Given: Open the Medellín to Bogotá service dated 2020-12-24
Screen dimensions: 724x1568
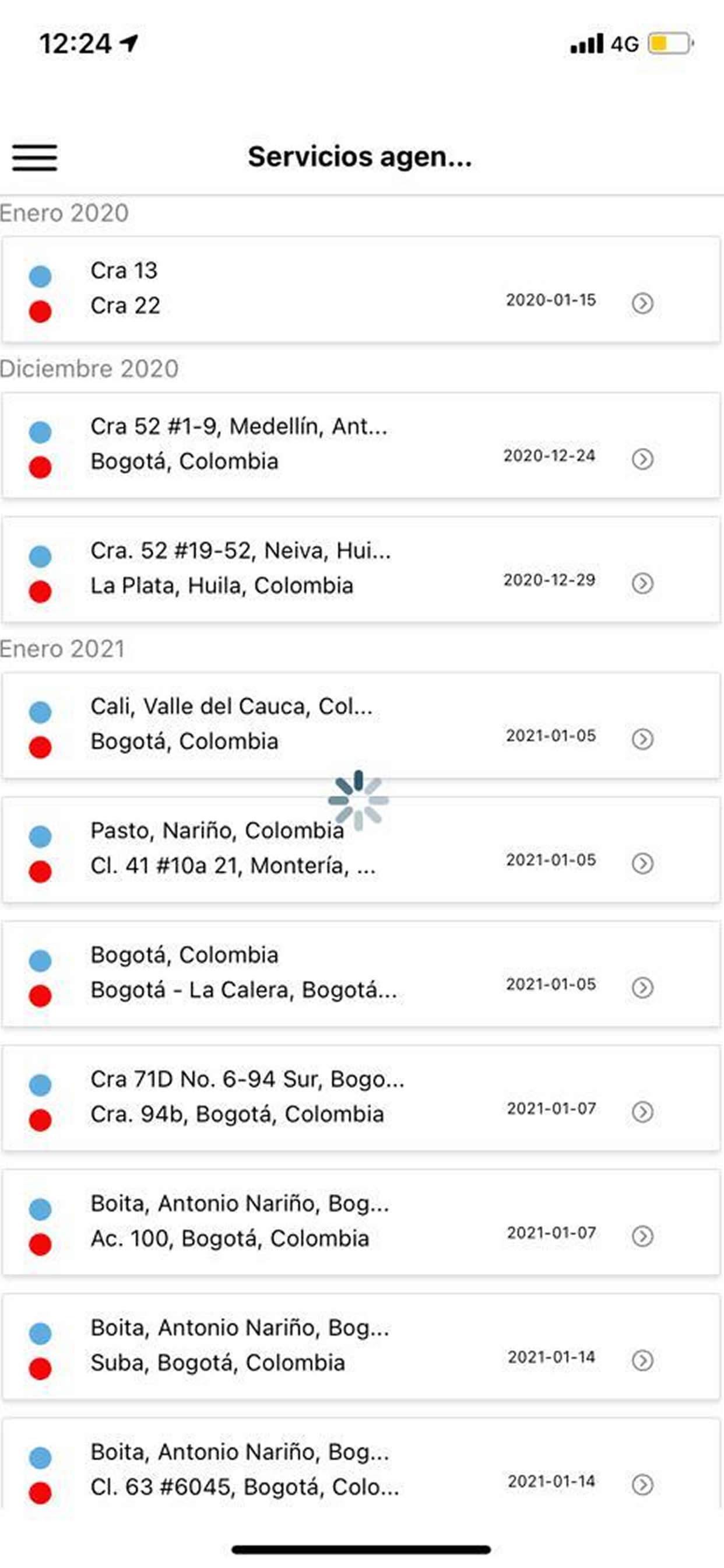Looking at the screenshot, I should [361, 445].
